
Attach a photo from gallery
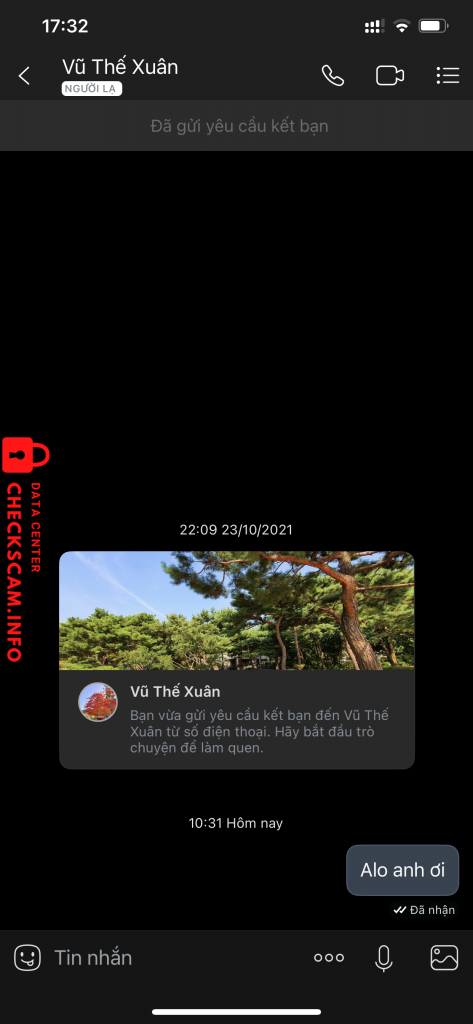coord(444,958)
